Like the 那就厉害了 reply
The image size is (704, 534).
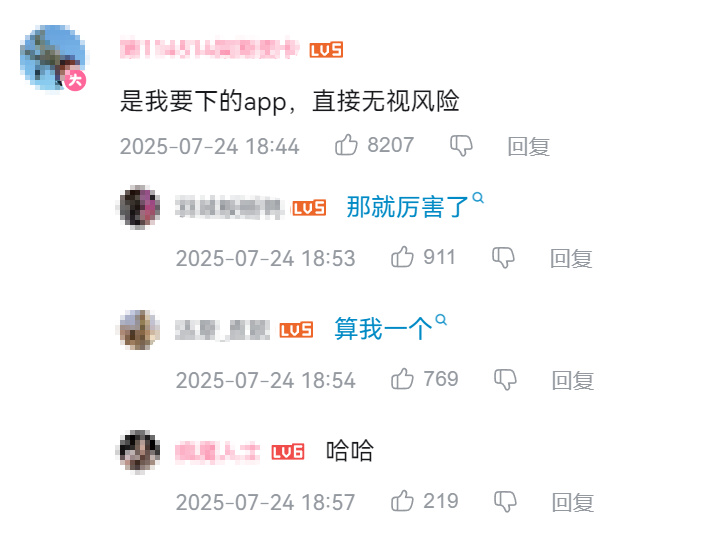[x=403, y=258]
